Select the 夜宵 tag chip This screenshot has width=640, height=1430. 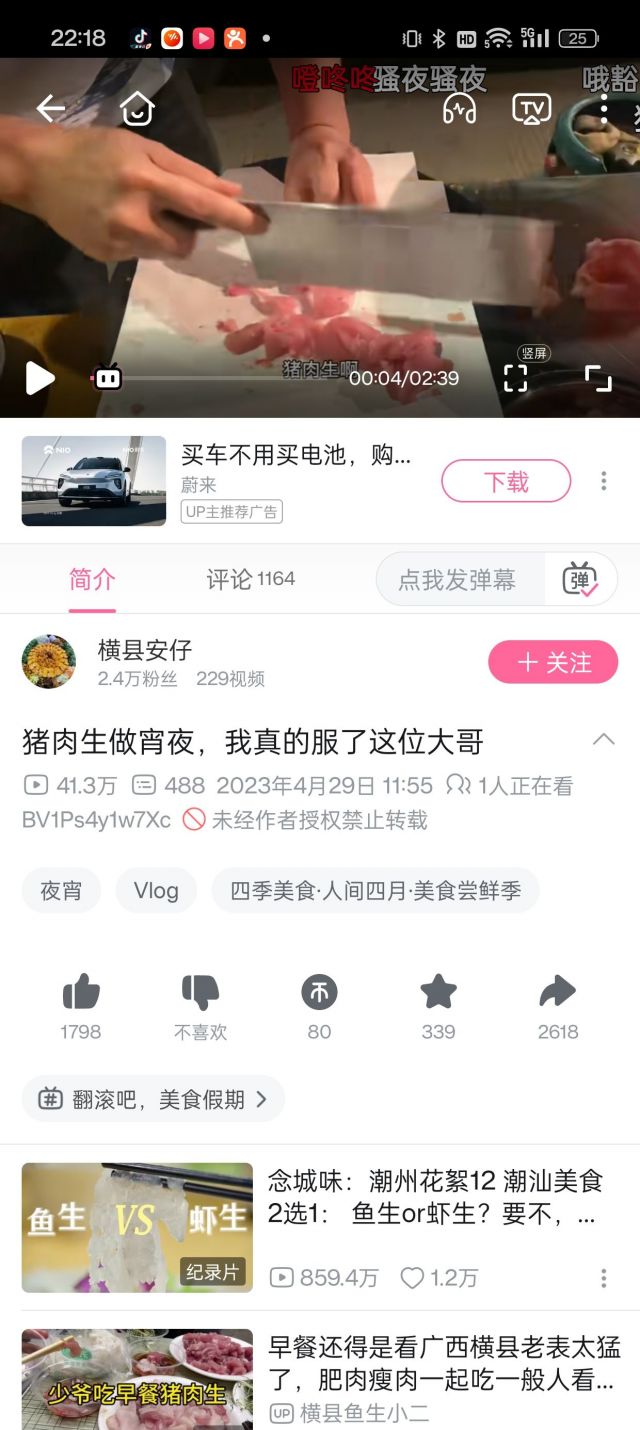click(x=61, y=890)
